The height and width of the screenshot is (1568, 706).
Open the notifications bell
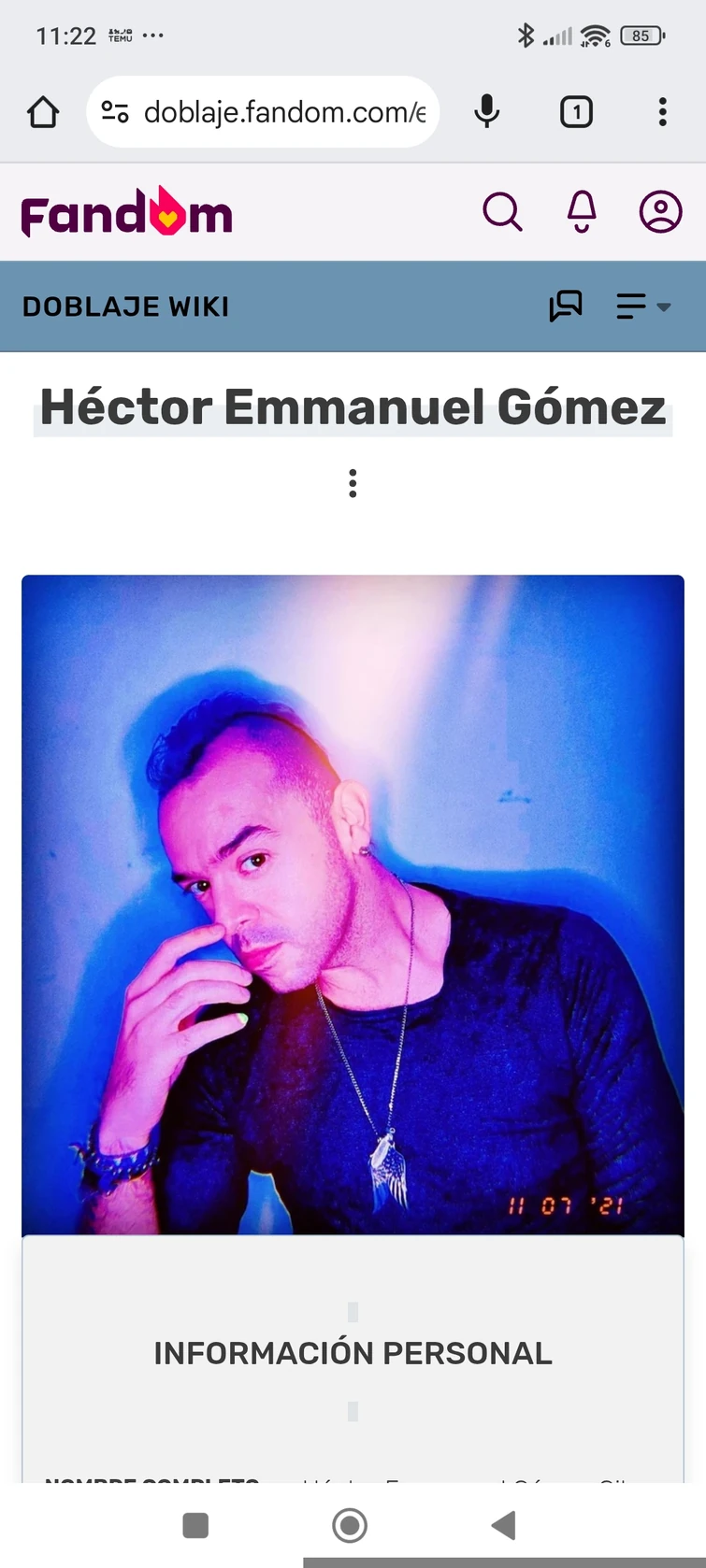(x=582, y=212)
